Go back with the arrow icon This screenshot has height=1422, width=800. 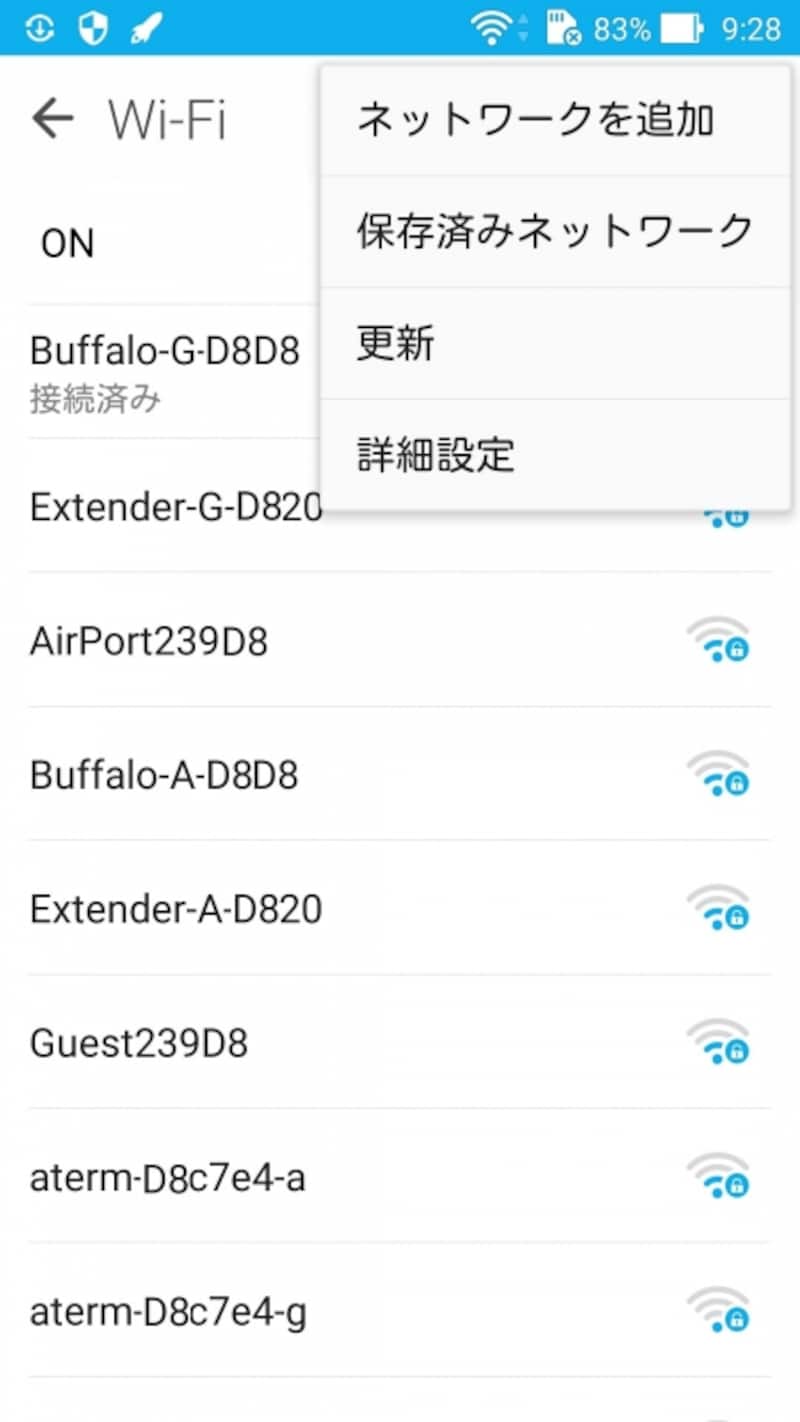pos(53,120)
